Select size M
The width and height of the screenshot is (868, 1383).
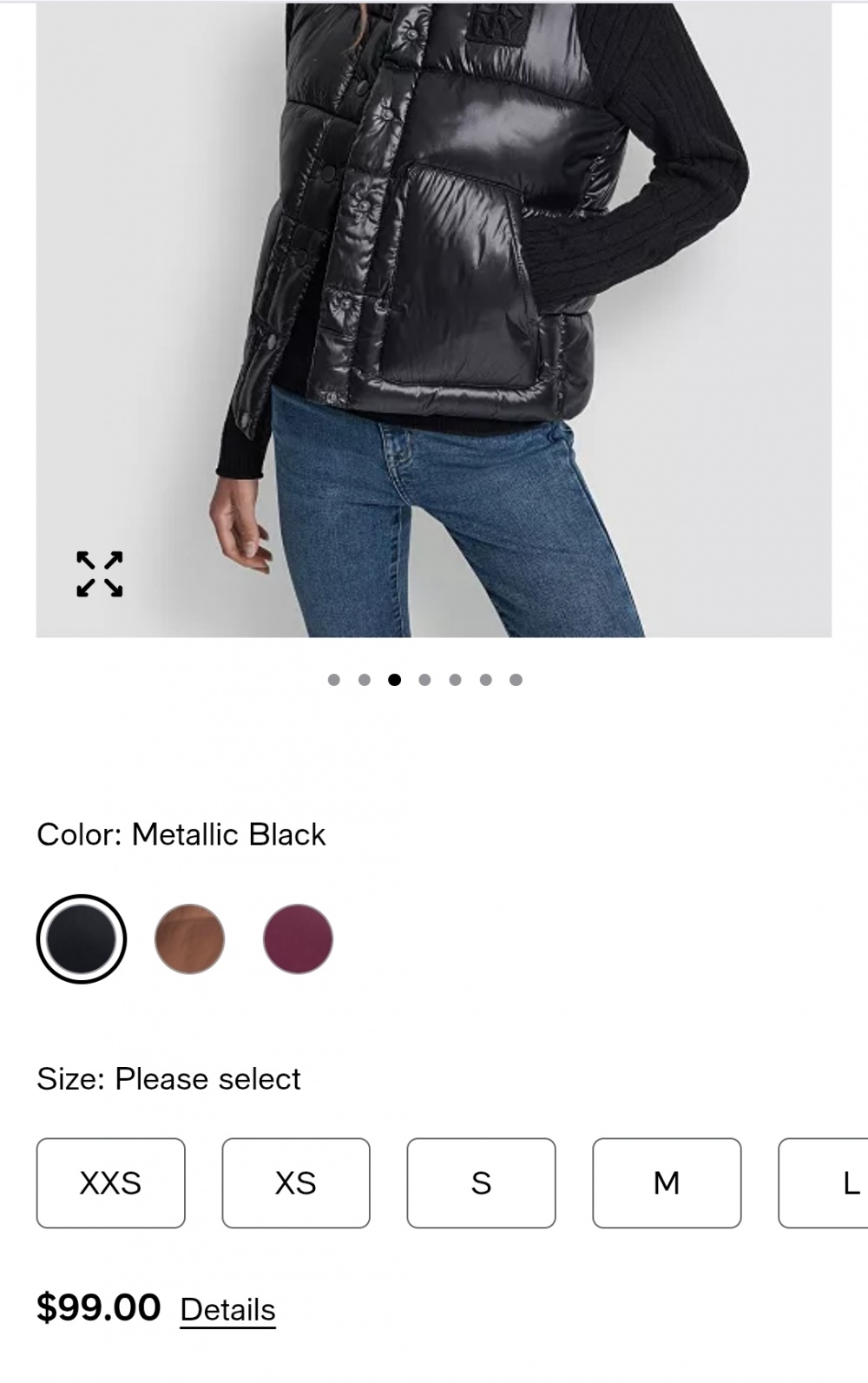coord(667,1182)
